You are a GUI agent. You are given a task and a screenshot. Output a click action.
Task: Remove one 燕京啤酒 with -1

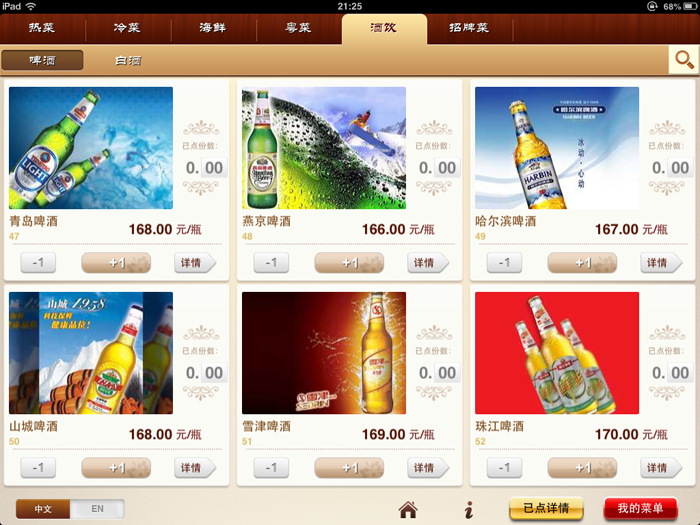[x=271, y=263]
